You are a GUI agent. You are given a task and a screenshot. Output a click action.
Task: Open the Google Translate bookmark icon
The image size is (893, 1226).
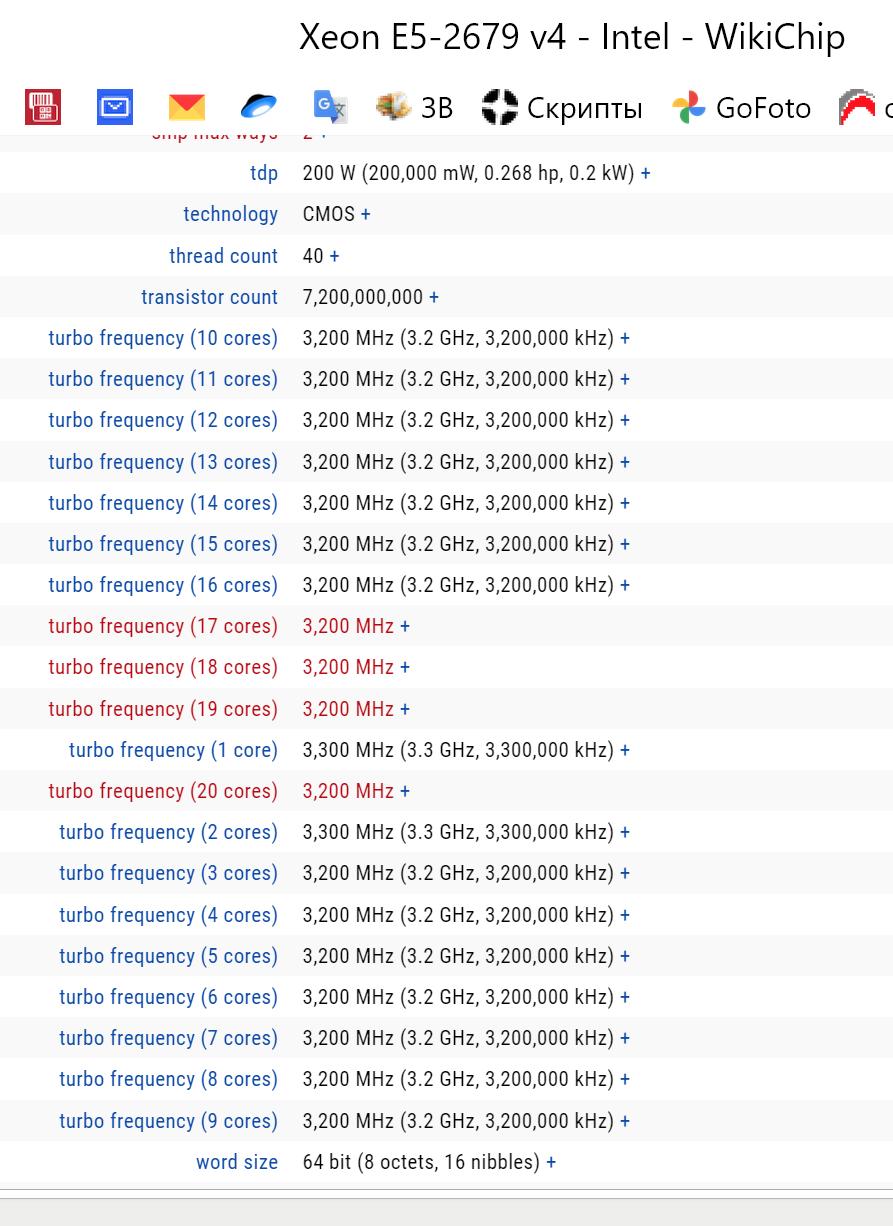coord(330,107)
